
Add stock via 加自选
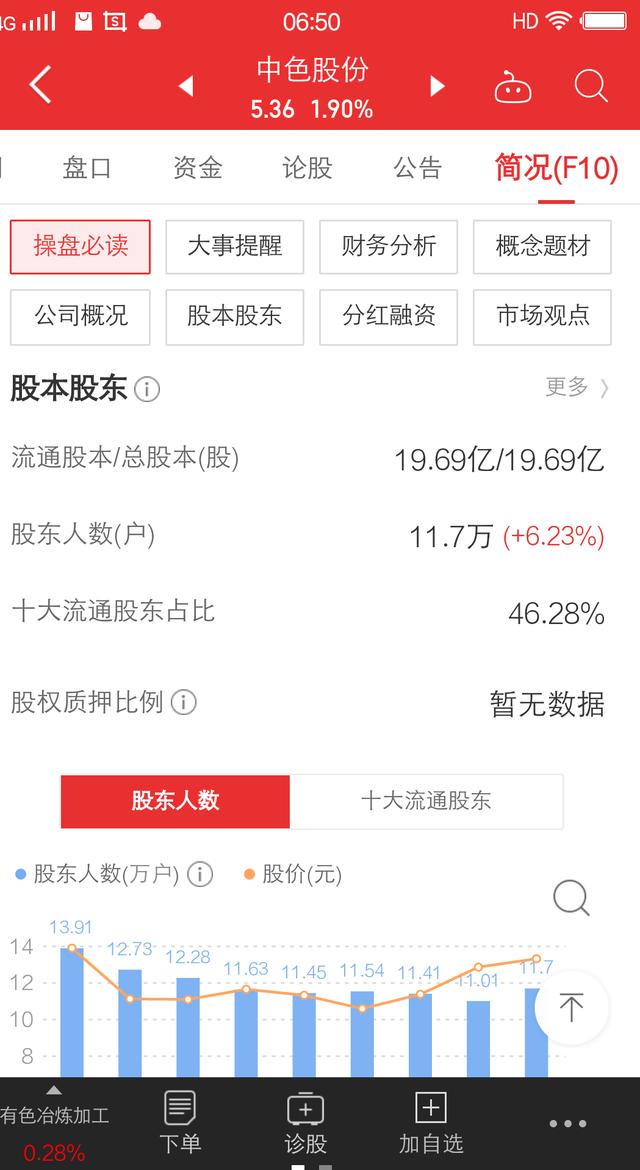[430, 1123]
